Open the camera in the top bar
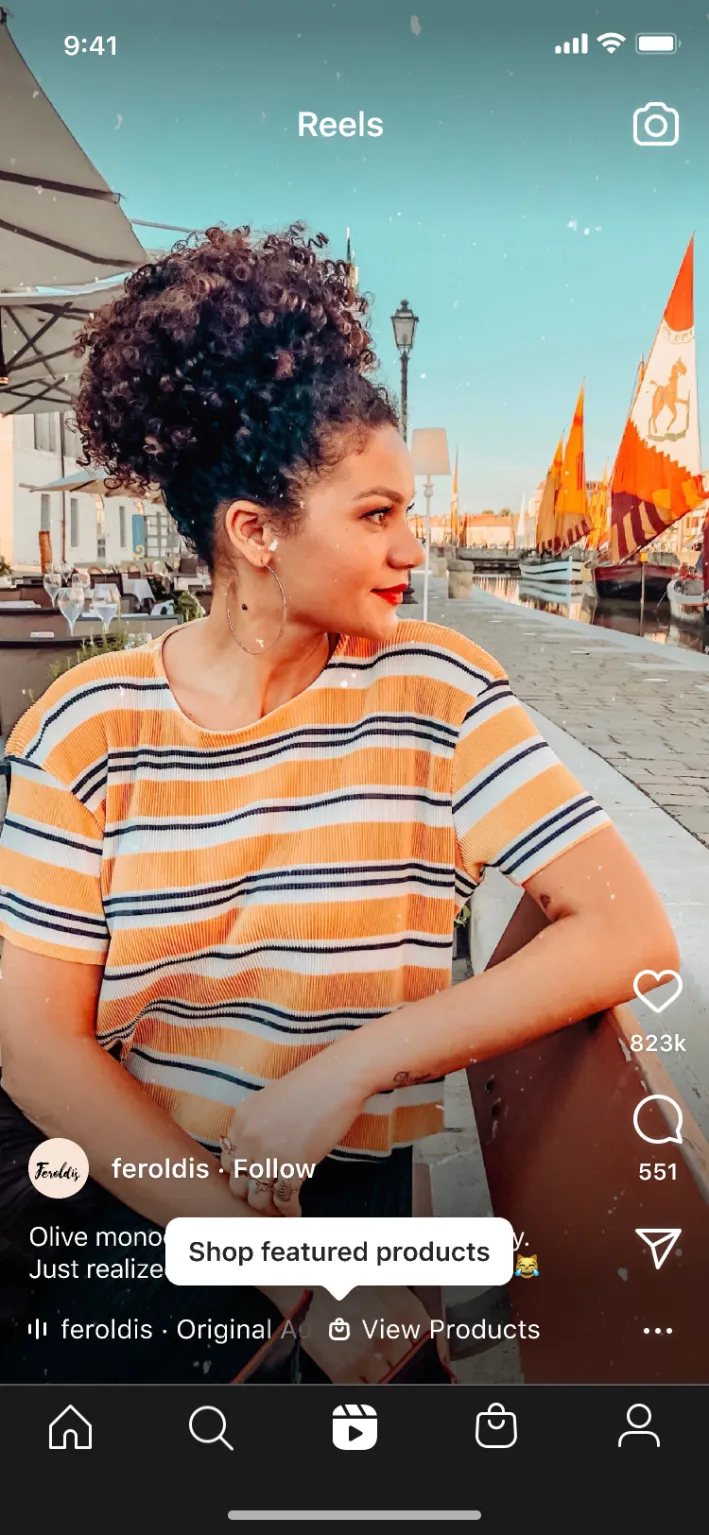 656,125
